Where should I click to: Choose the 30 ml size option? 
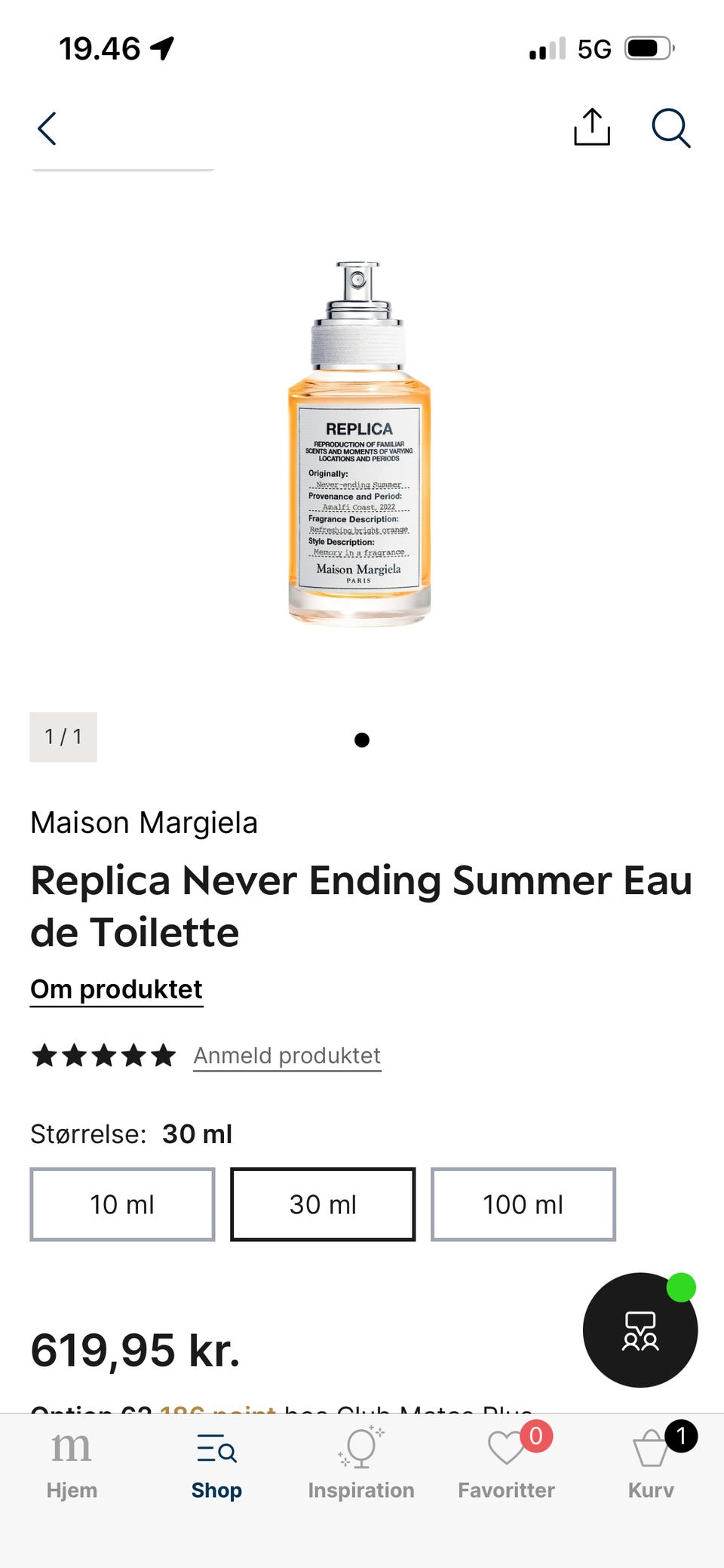pyautogui.click(x=323, y=1204)
